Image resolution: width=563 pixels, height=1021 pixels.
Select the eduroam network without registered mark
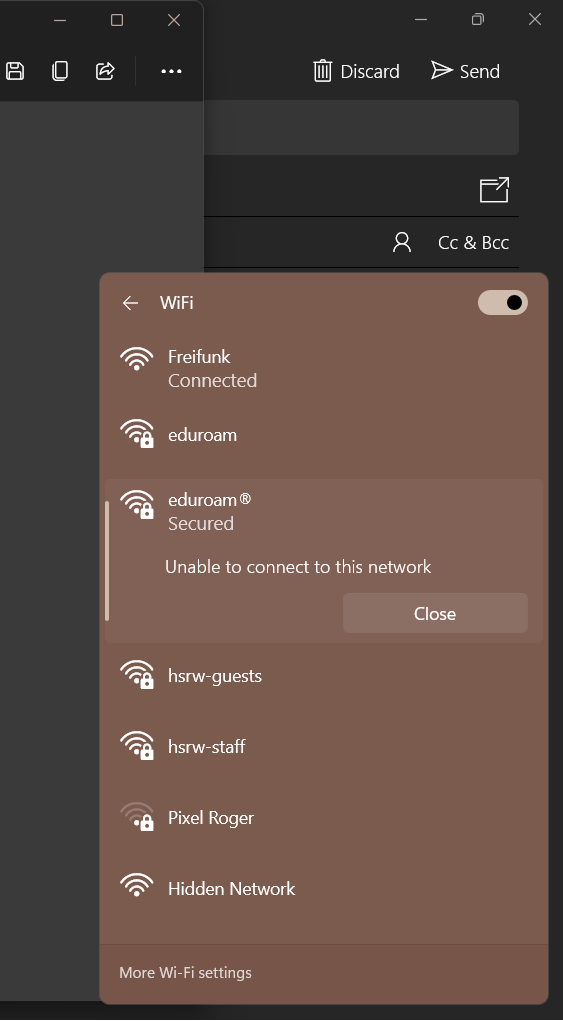pyautogui.click(x=323, y=434)
